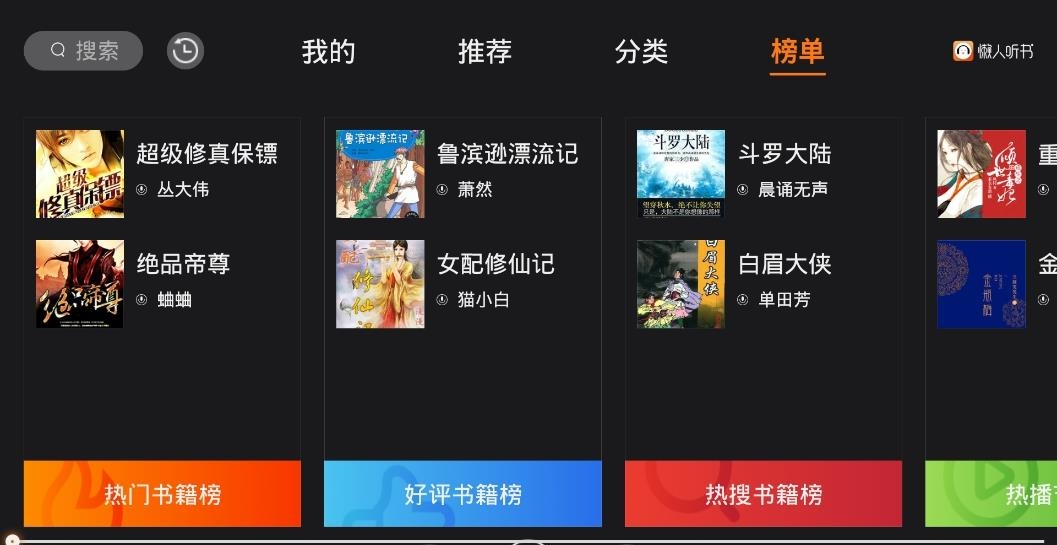Open the 搜索 search box
The width and height of the screenshot is (1057, 545).
click(84, 51)
